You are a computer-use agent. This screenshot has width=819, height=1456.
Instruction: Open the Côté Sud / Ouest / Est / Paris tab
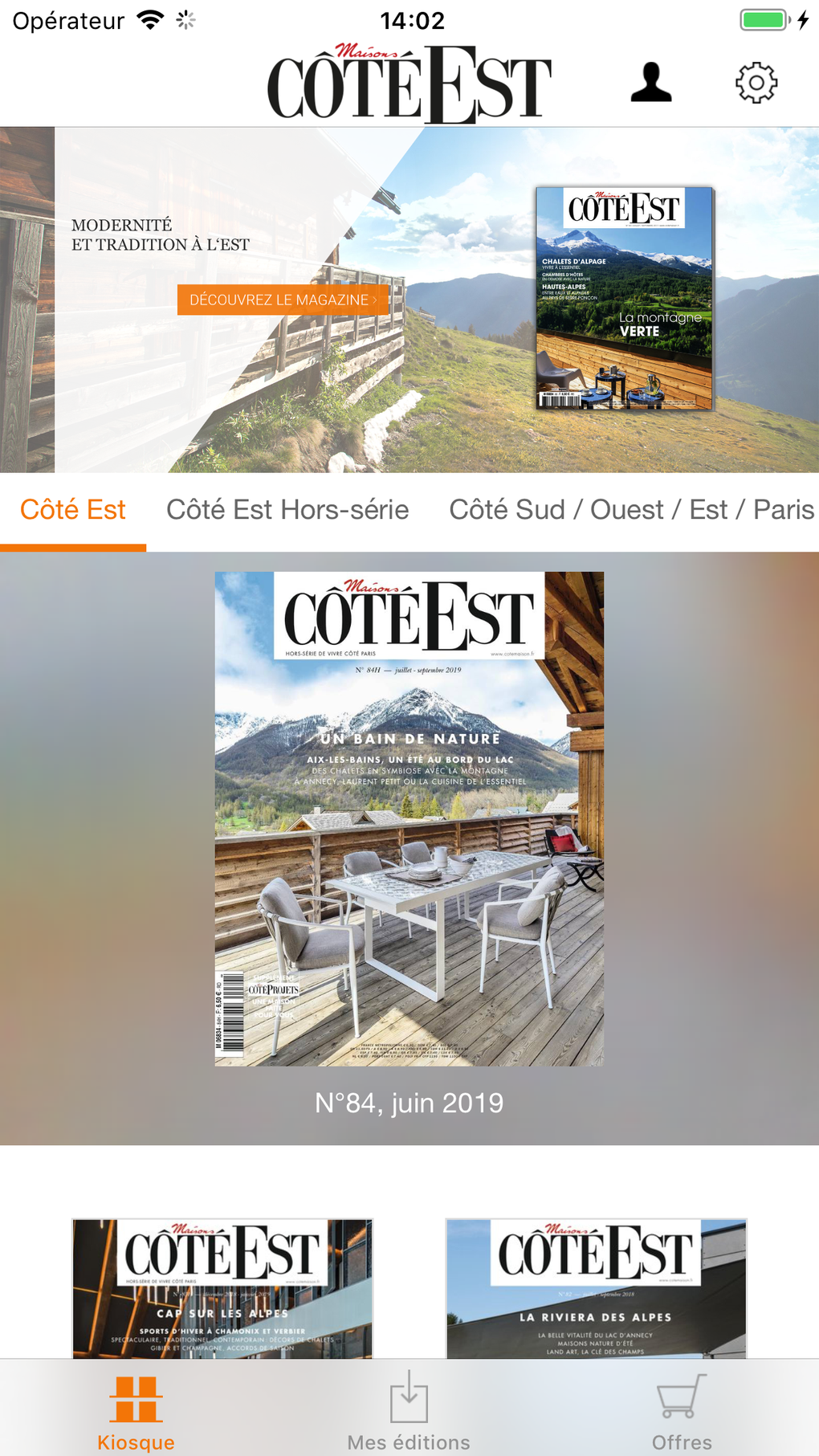(x=634, y=509)
